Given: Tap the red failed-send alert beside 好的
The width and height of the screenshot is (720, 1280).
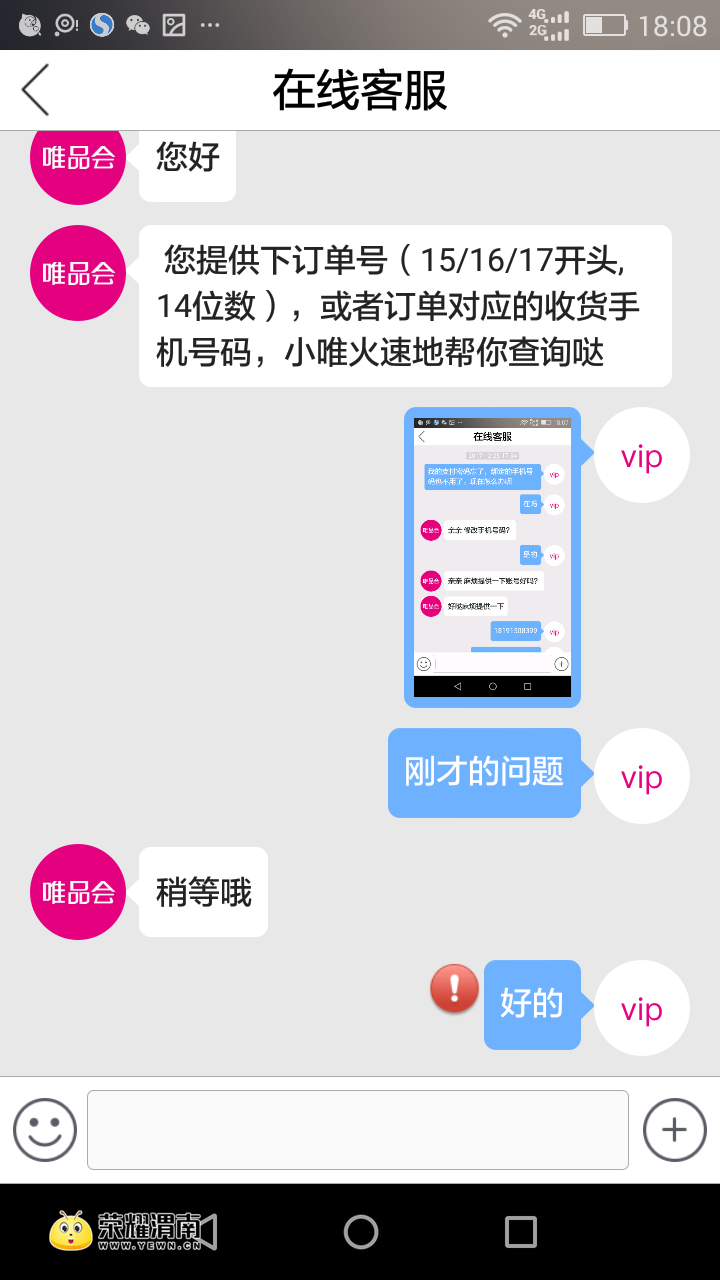Looking at the screenshot, I should coord(454,988).
